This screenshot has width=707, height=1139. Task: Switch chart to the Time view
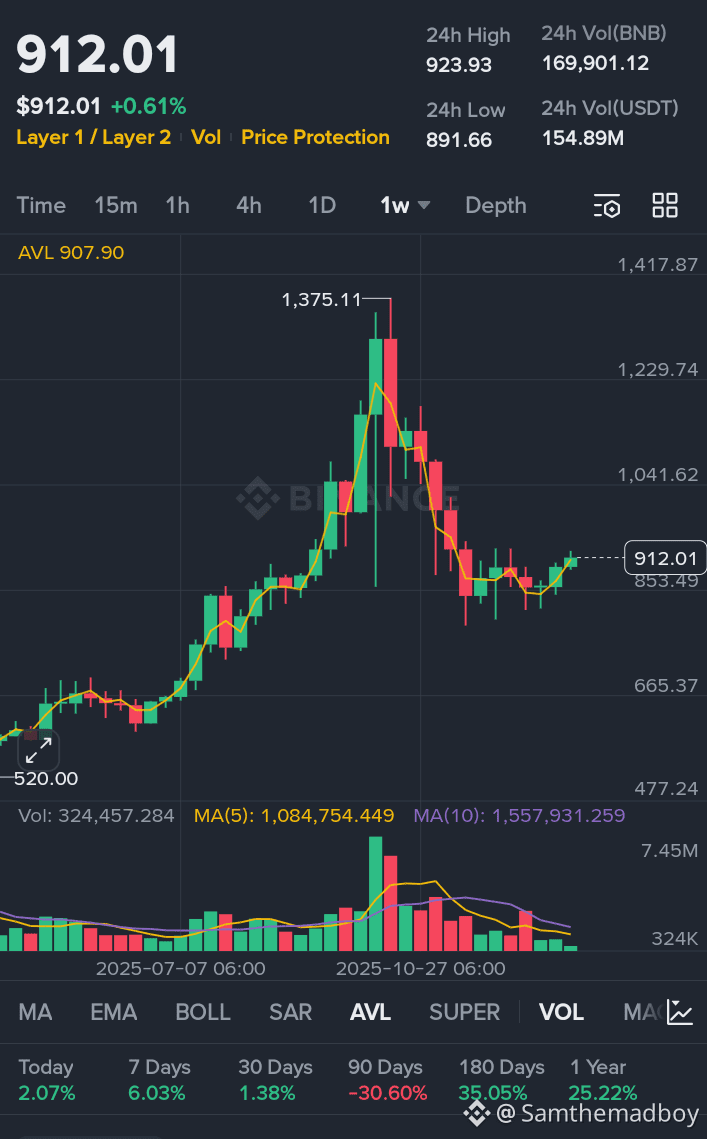[x=41, y=205]
